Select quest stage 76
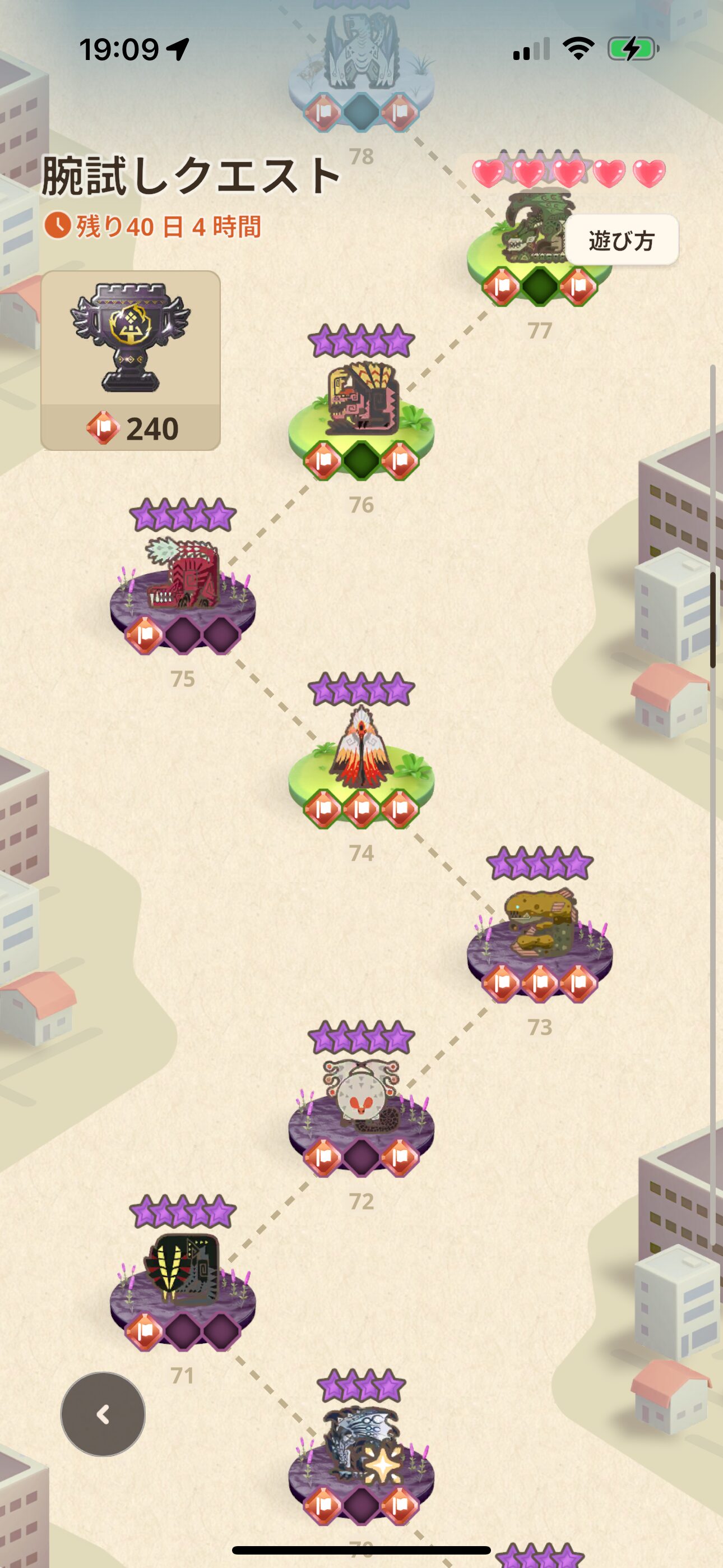The image size is (723, 1568). 361,408
